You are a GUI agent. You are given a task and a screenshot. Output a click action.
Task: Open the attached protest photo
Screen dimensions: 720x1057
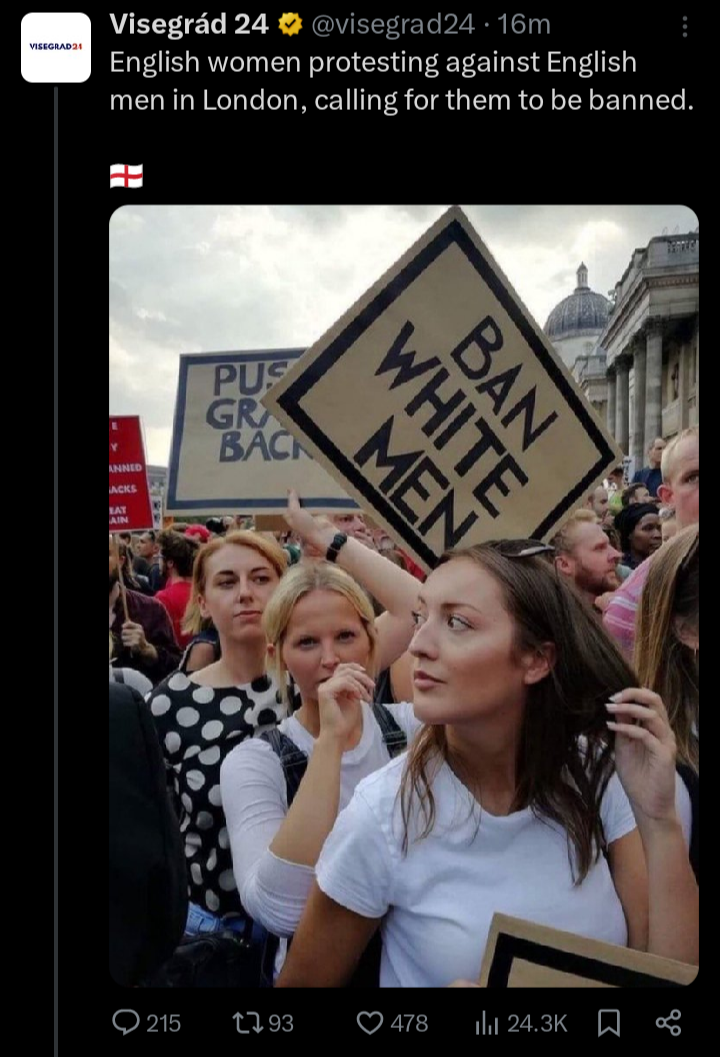tap(403, 595)
